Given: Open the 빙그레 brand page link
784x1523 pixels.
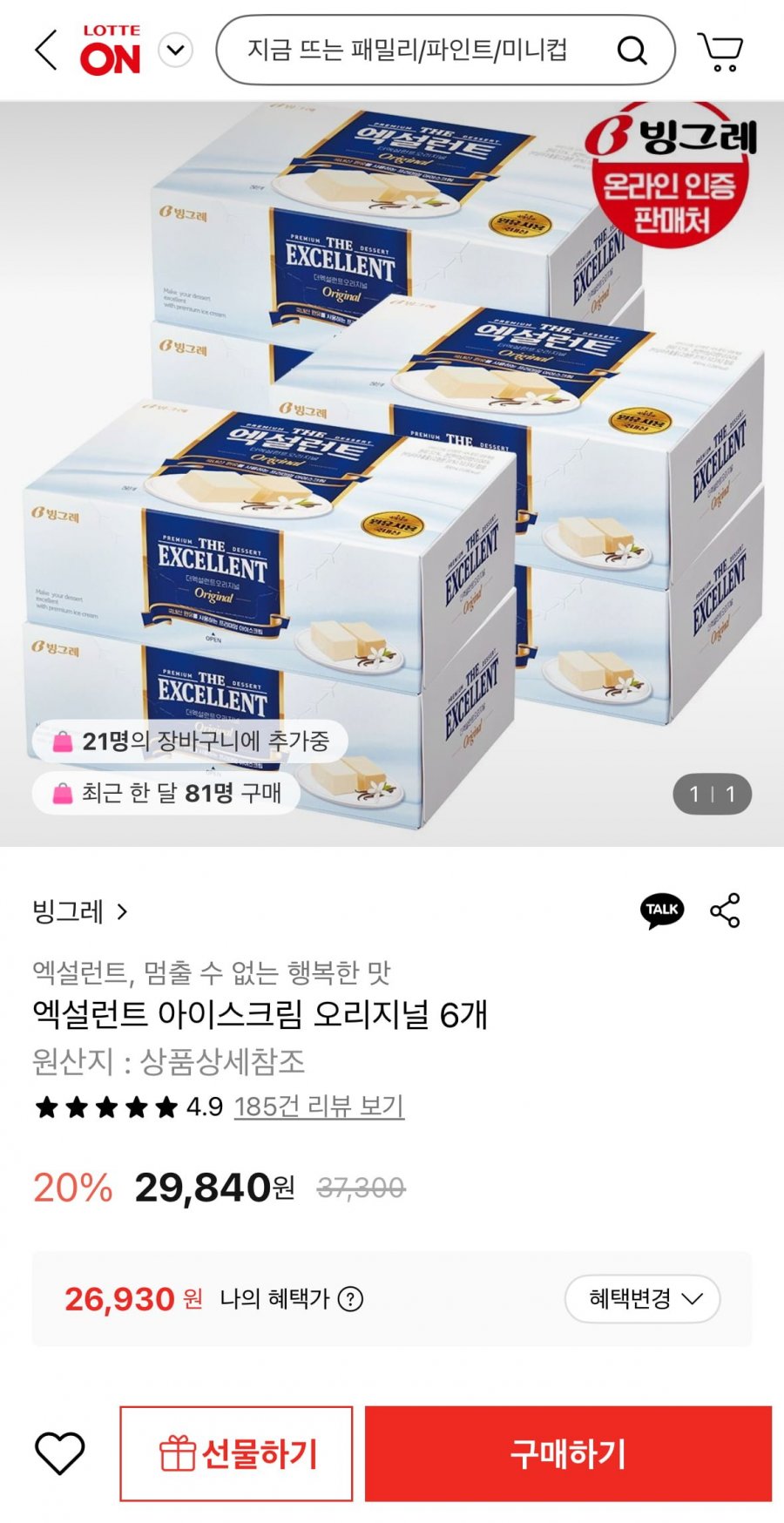Looking at the screenshot, I should 80,912.
